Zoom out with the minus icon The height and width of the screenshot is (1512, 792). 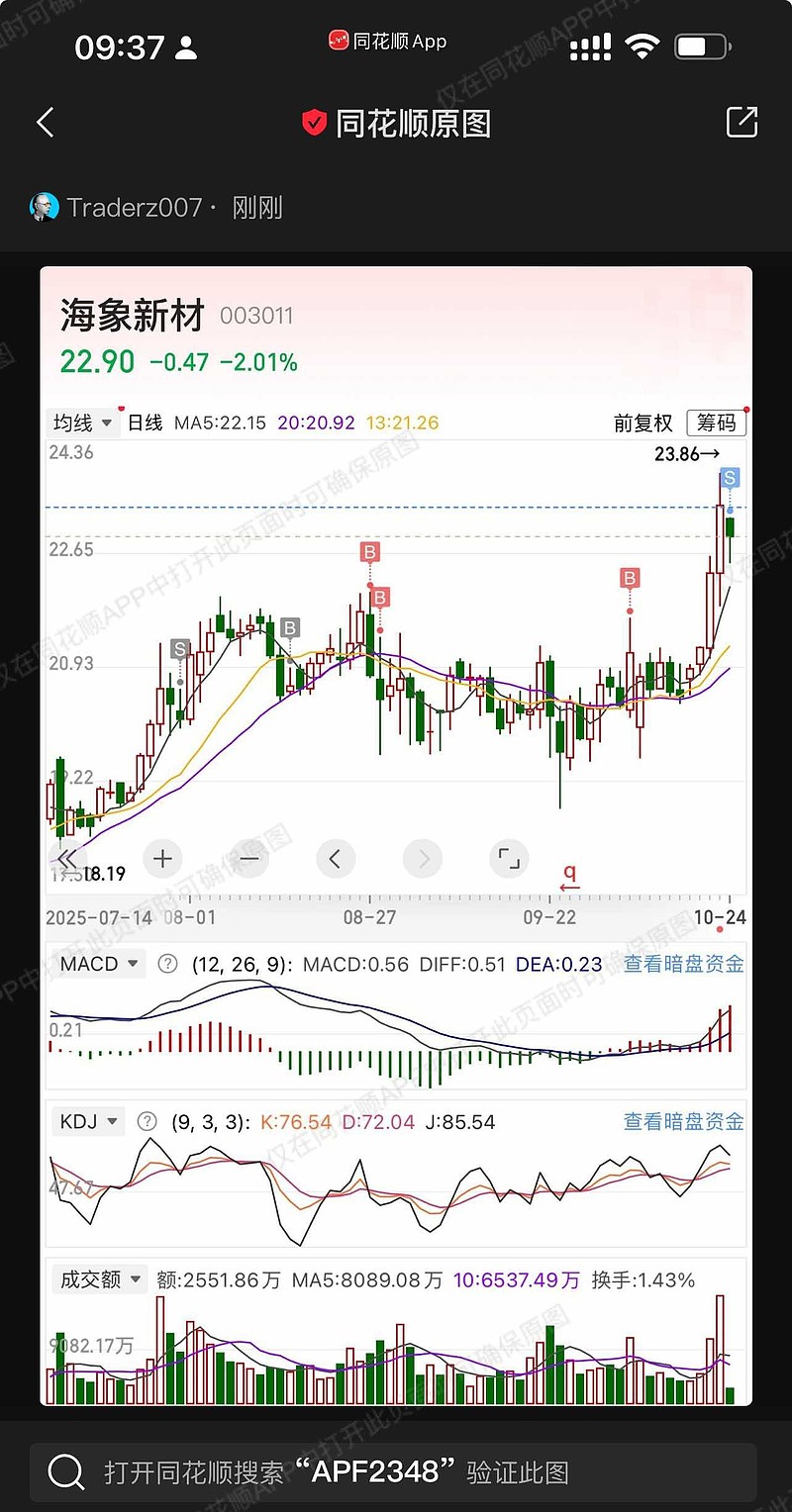point(248,859)
